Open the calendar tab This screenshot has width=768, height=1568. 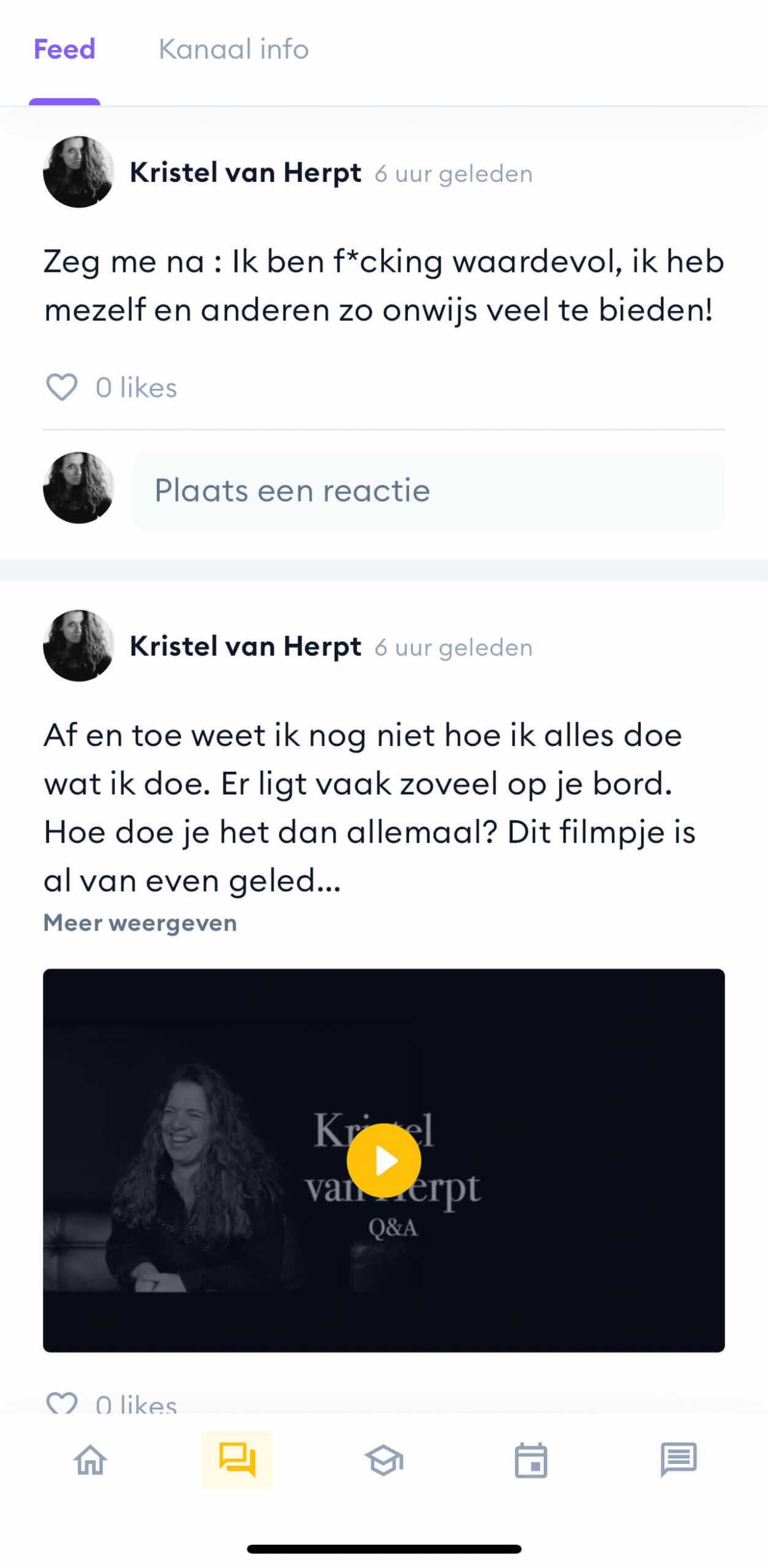[531, 1460]
